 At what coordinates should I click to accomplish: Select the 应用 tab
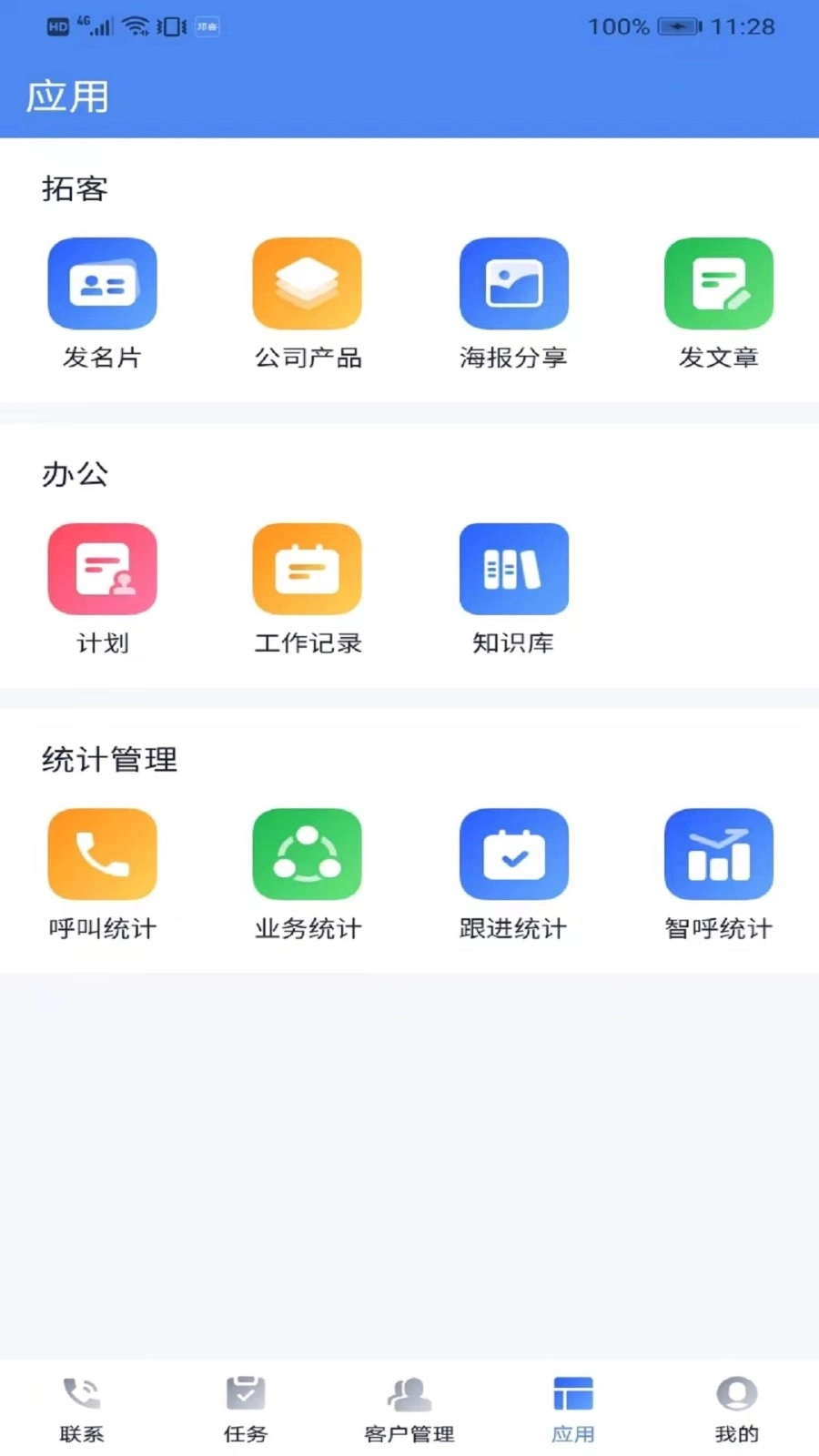pos(573,1408)
